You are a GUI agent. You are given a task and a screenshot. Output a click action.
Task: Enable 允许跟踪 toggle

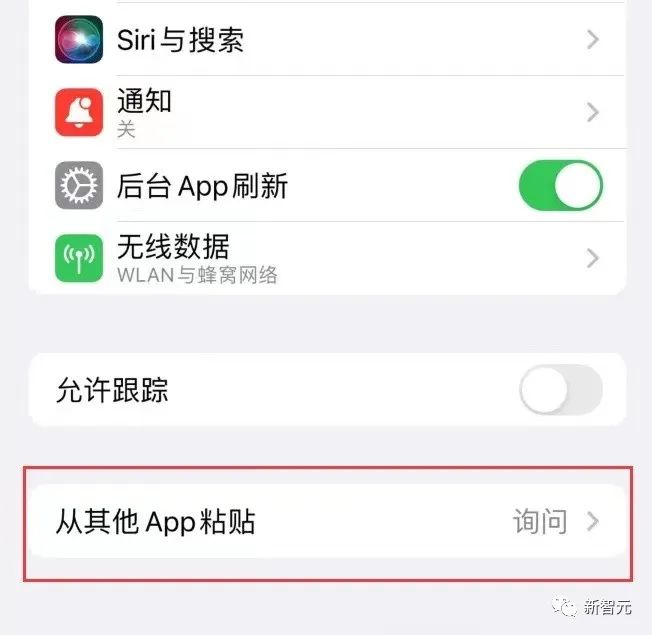tap(560, 390)
